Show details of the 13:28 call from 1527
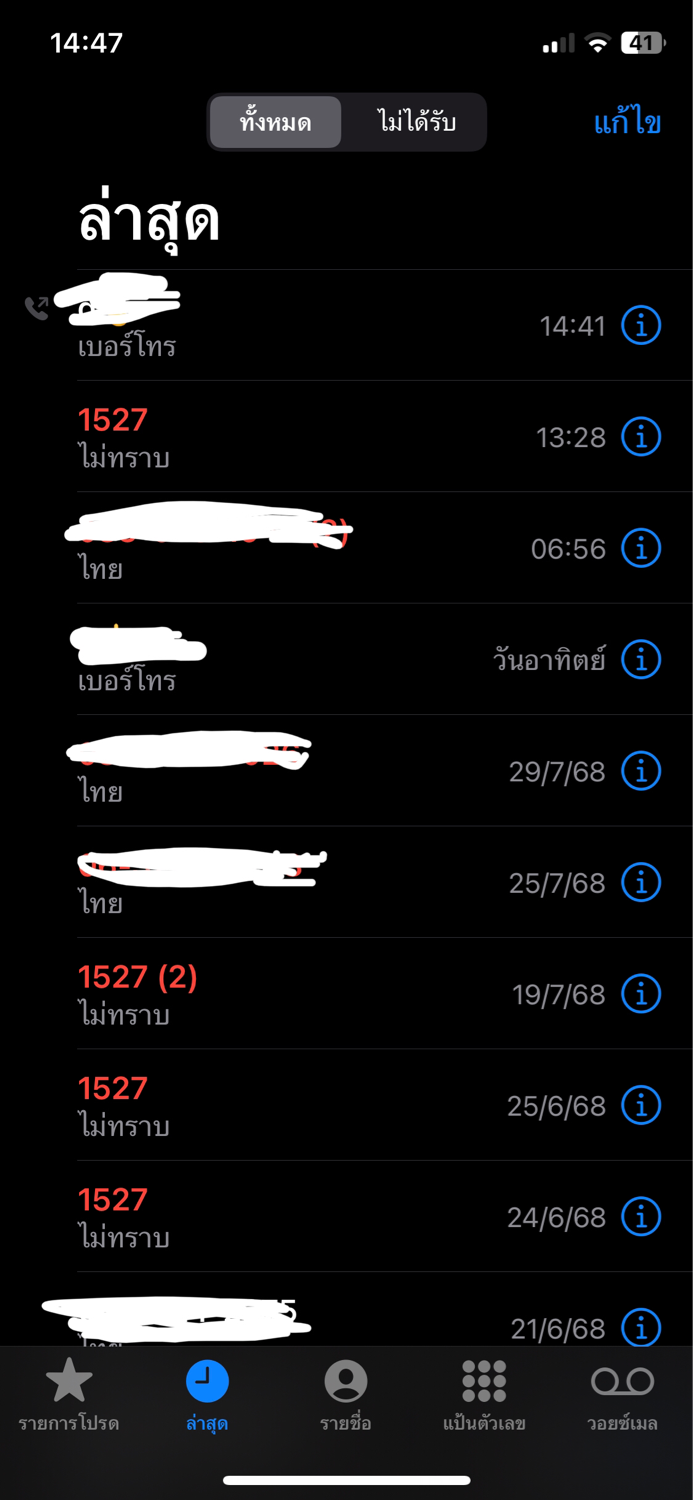Viewport: 693px width, 1500px height. [x=641, y=436]
